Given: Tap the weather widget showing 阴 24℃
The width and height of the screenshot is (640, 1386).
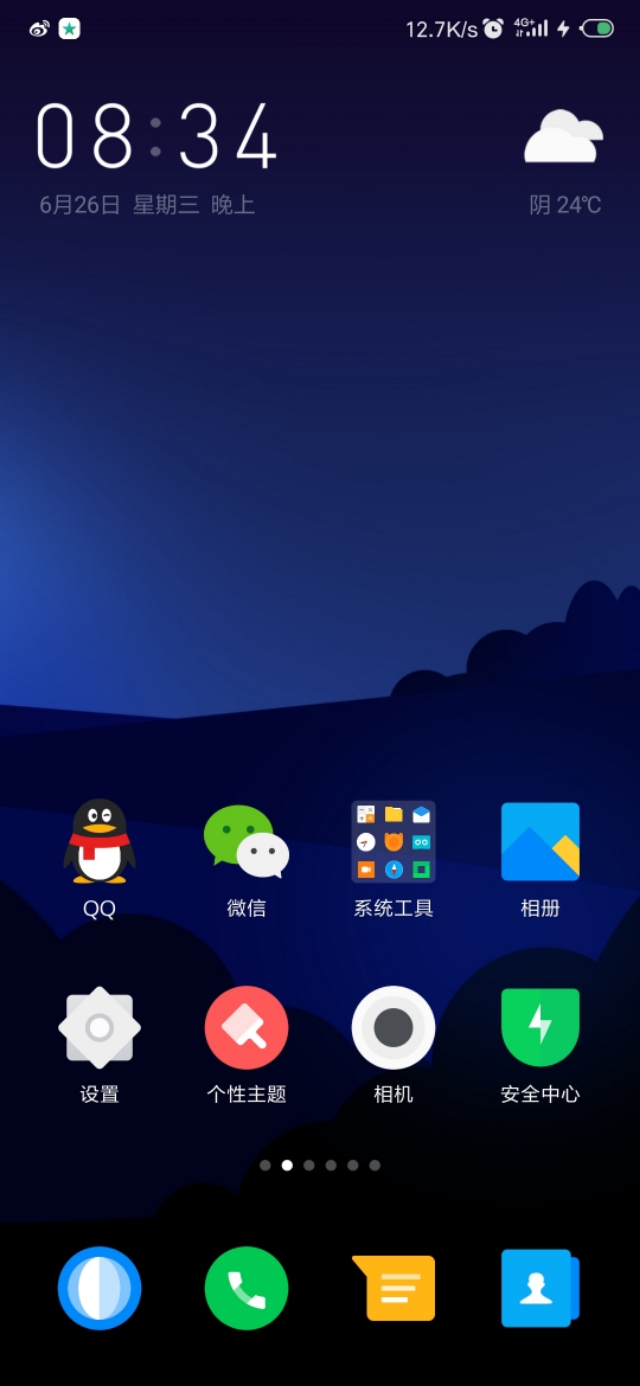Looking at the screenshot, I should 564,160.
